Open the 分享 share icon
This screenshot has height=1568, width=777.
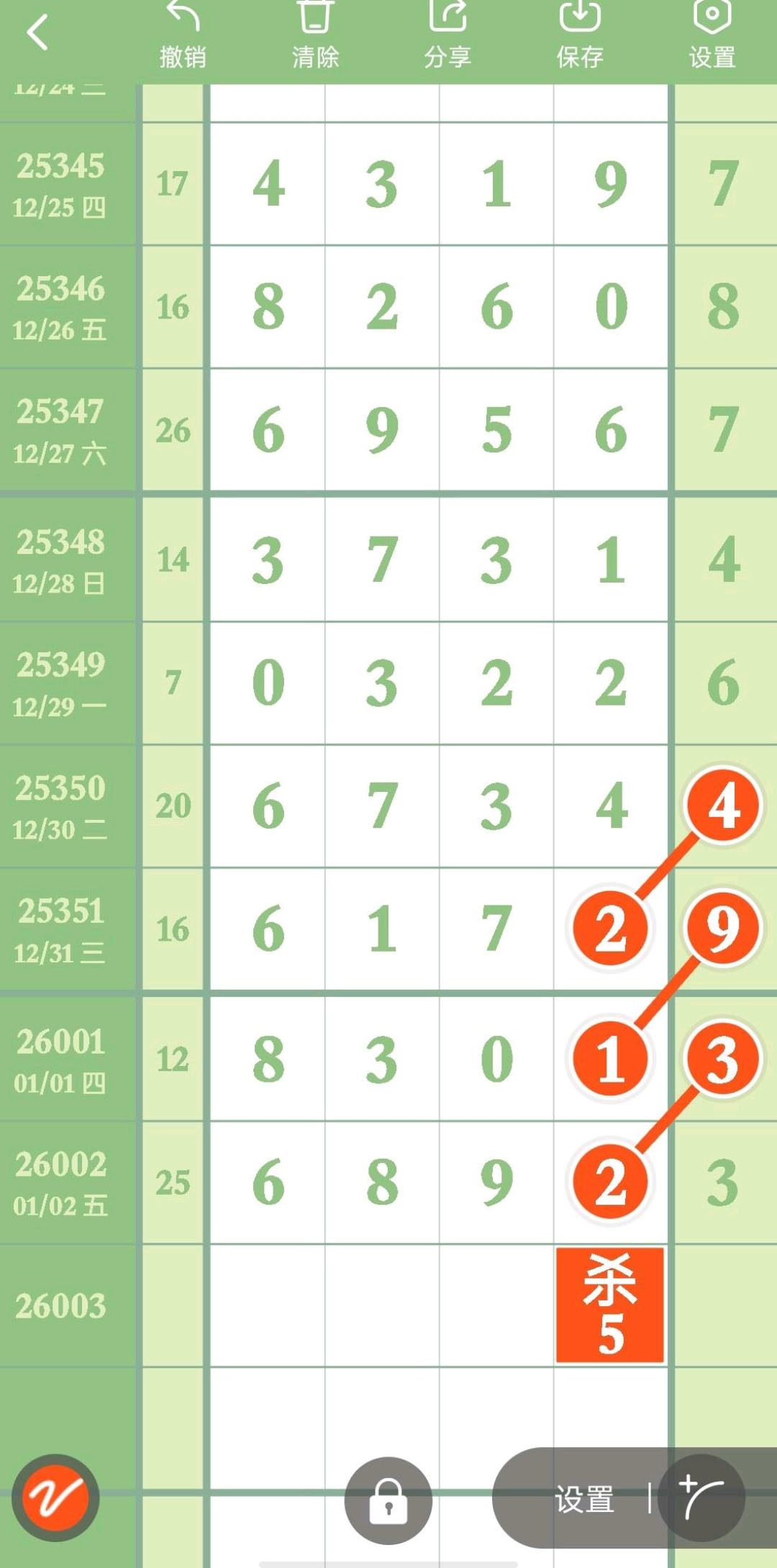[447, 22]
